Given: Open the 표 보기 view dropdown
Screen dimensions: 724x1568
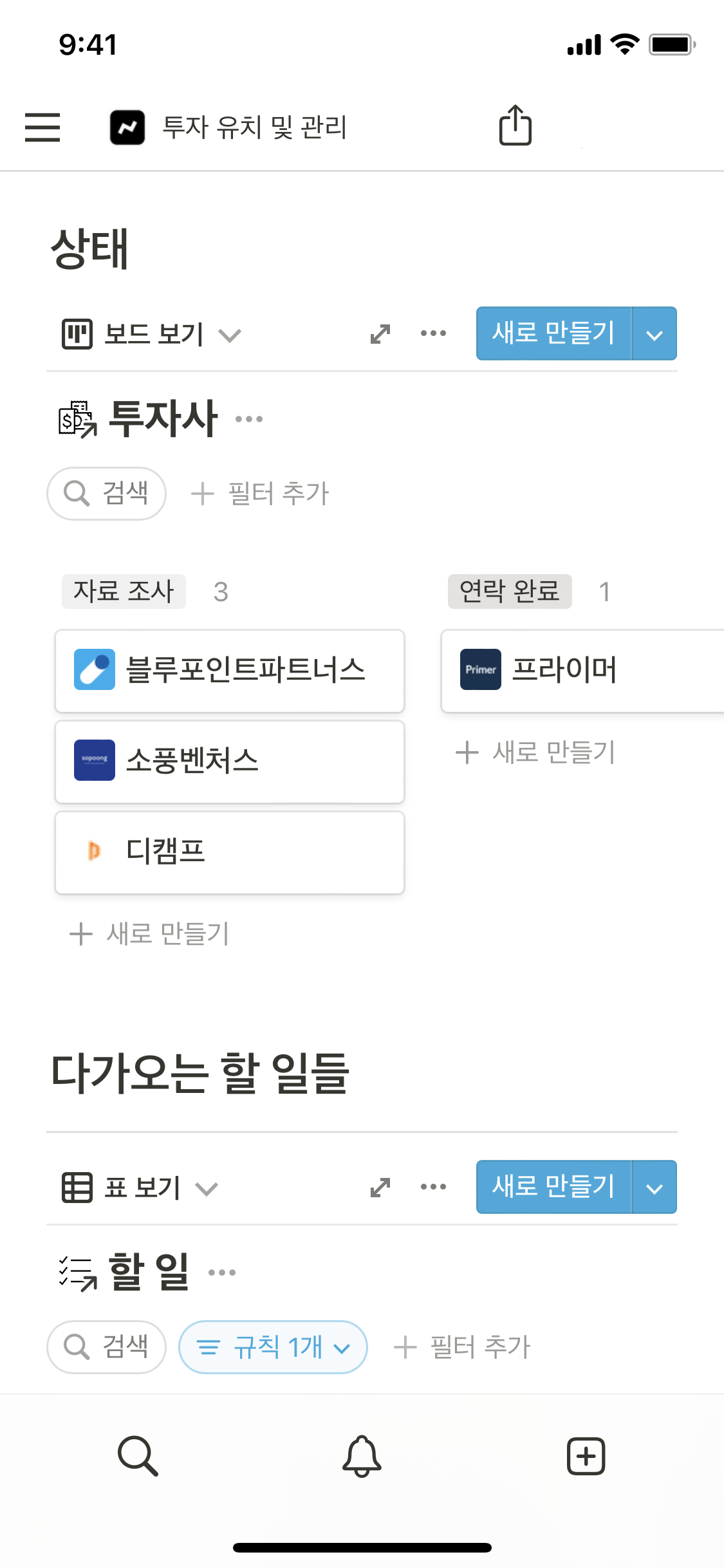Looking at the screenshot, I should click(140, 1188).
